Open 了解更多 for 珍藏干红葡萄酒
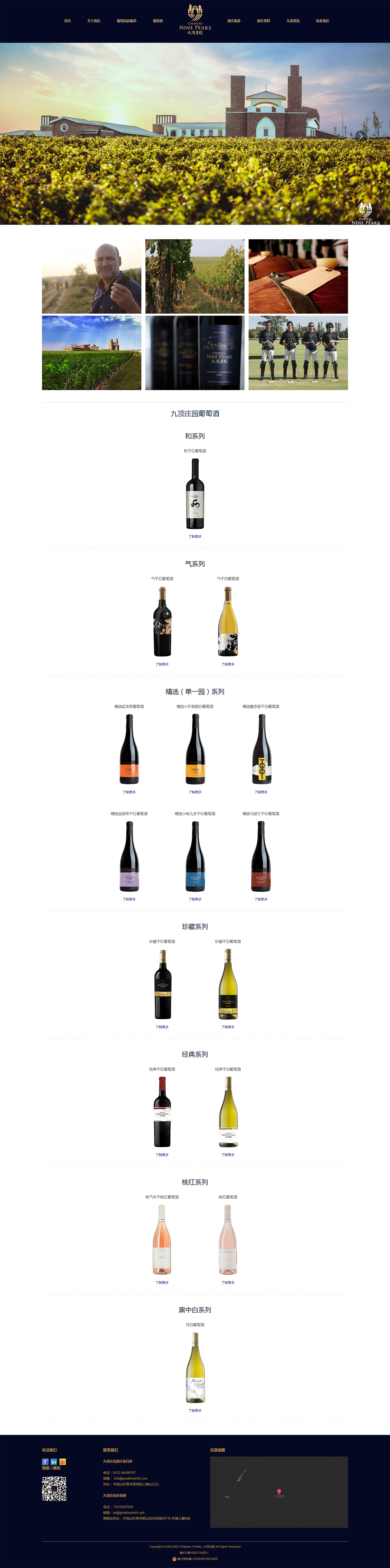This screenshot has width=390, height=1568. coord(162,1027)
